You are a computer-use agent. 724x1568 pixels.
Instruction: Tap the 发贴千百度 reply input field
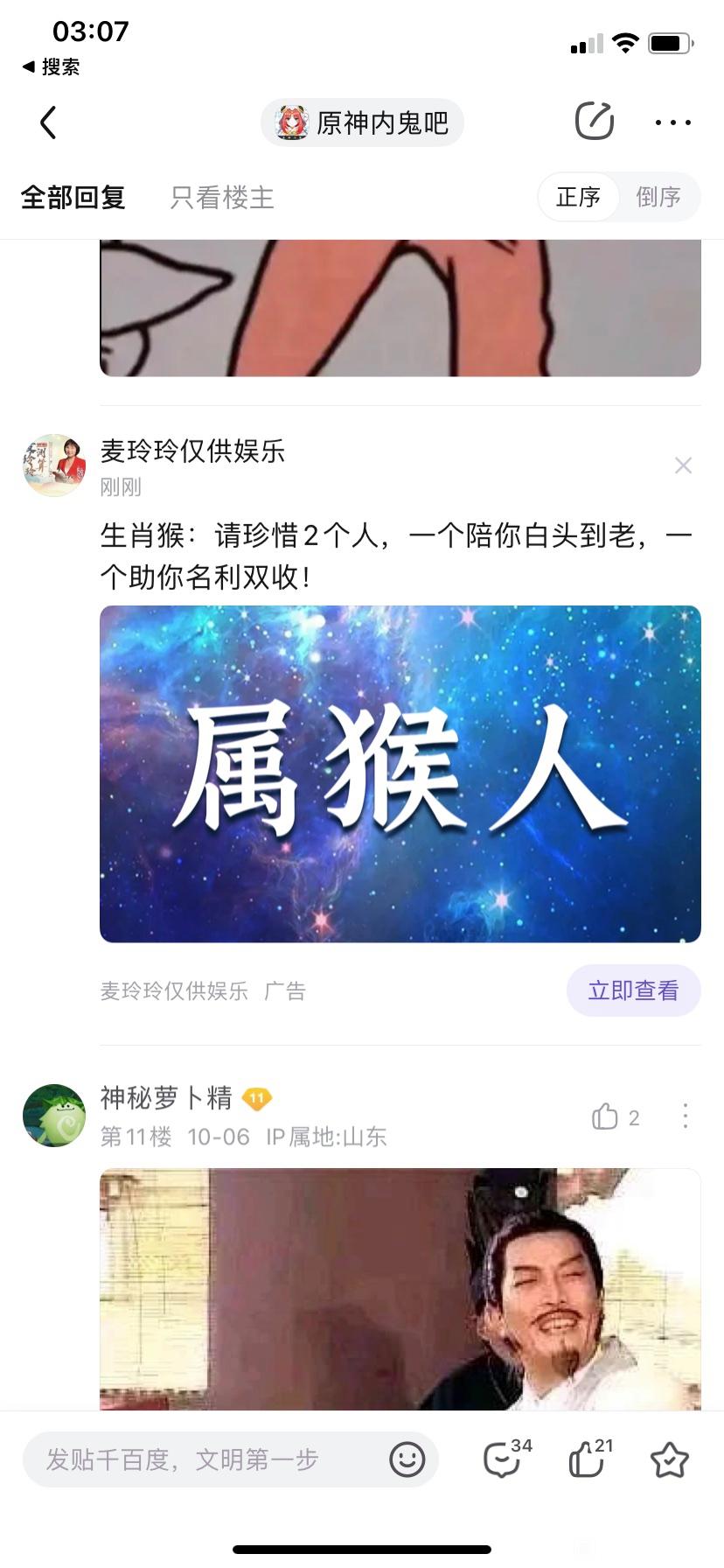[x=201, y=1459]
